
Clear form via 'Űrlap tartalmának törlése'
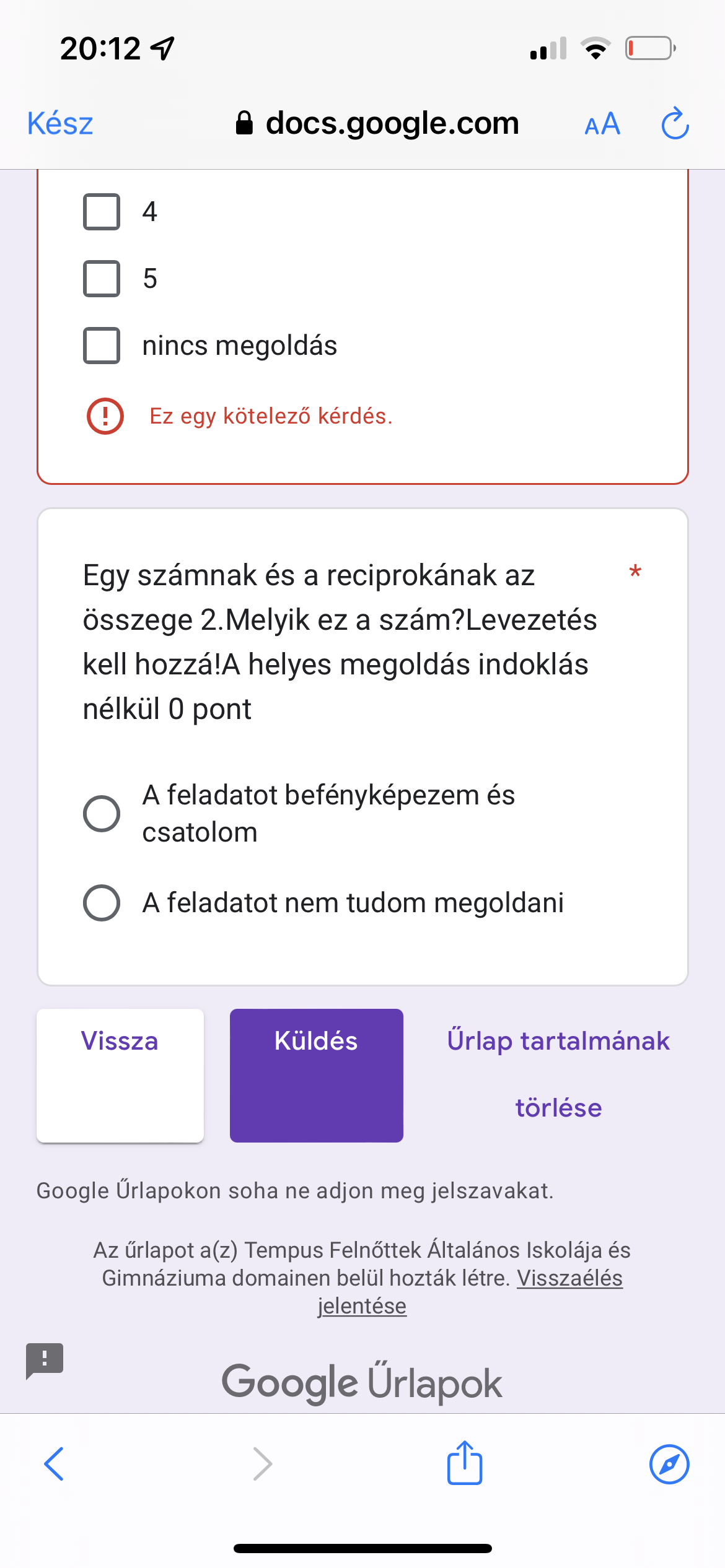558,1074
